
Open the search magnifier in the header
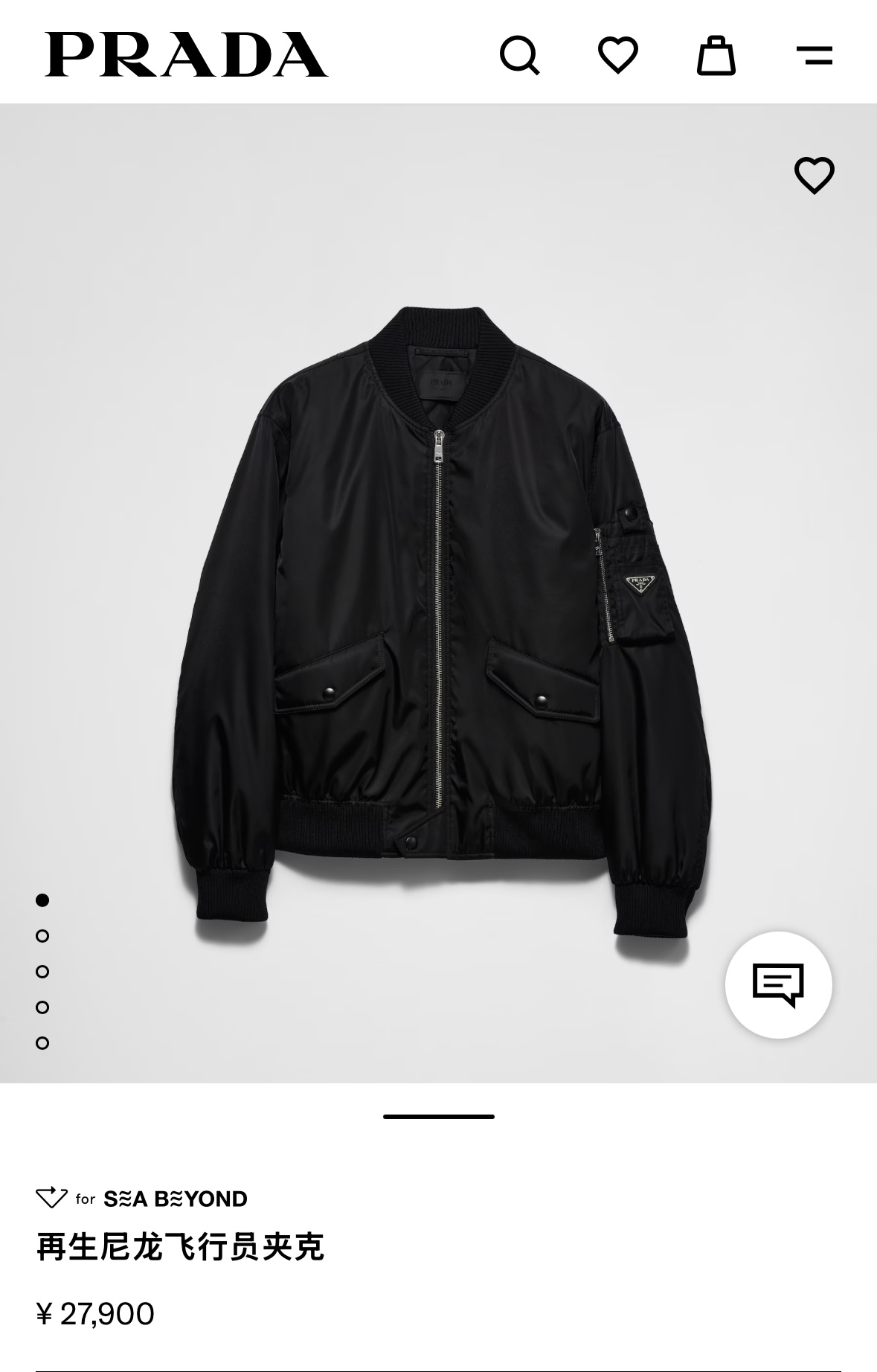pos(519,56)
